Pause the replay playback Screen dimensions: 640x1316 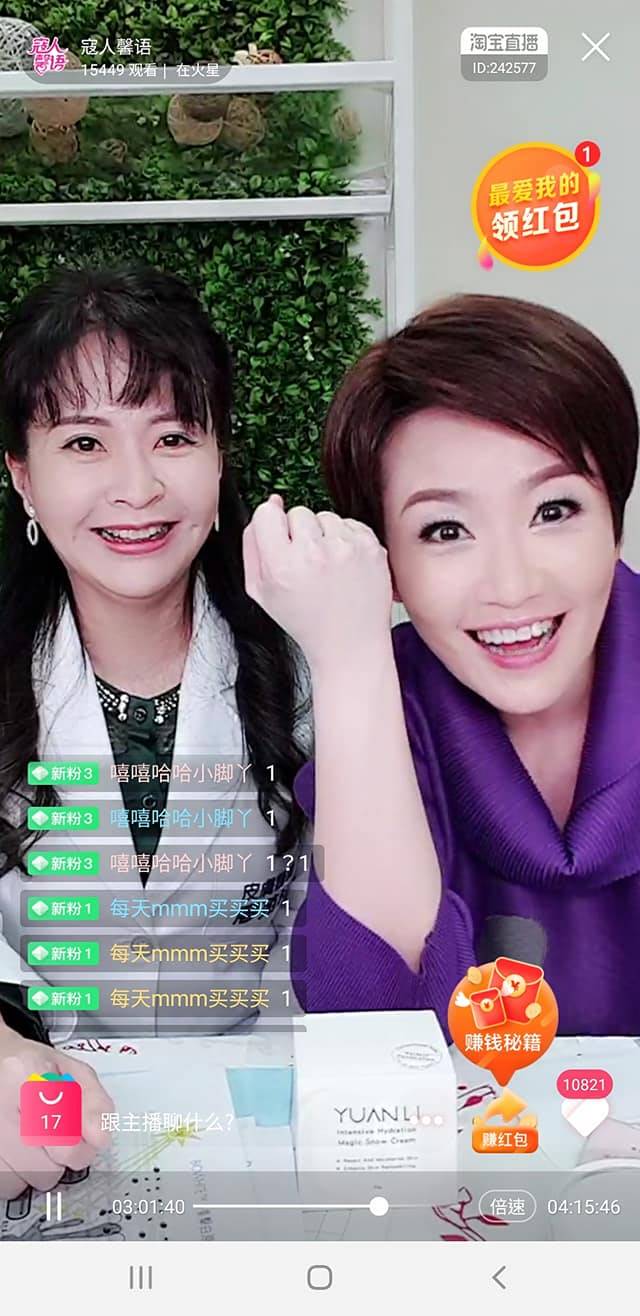click(x=53, y=1207)
